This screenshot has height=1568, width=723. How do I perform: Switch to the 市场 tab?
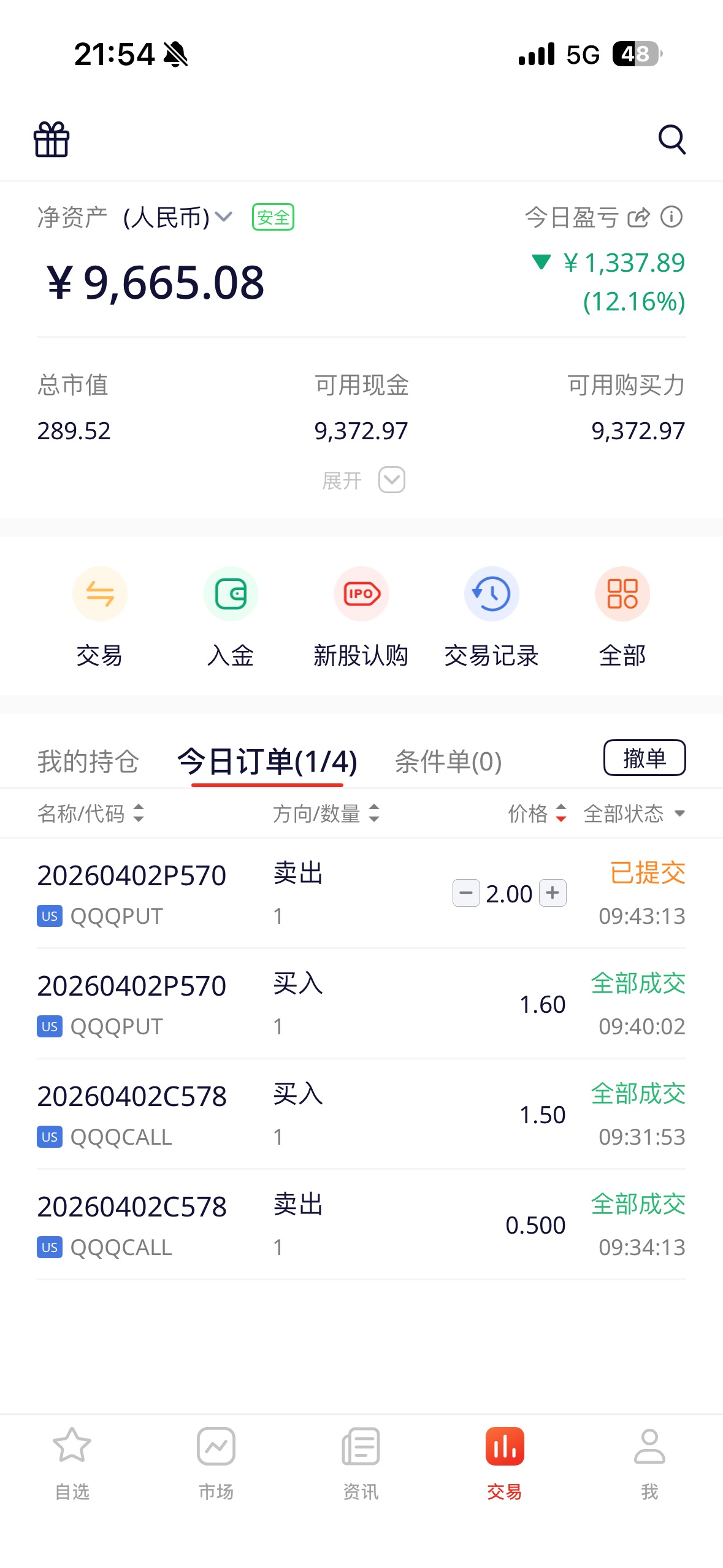tap(216, 1463)
